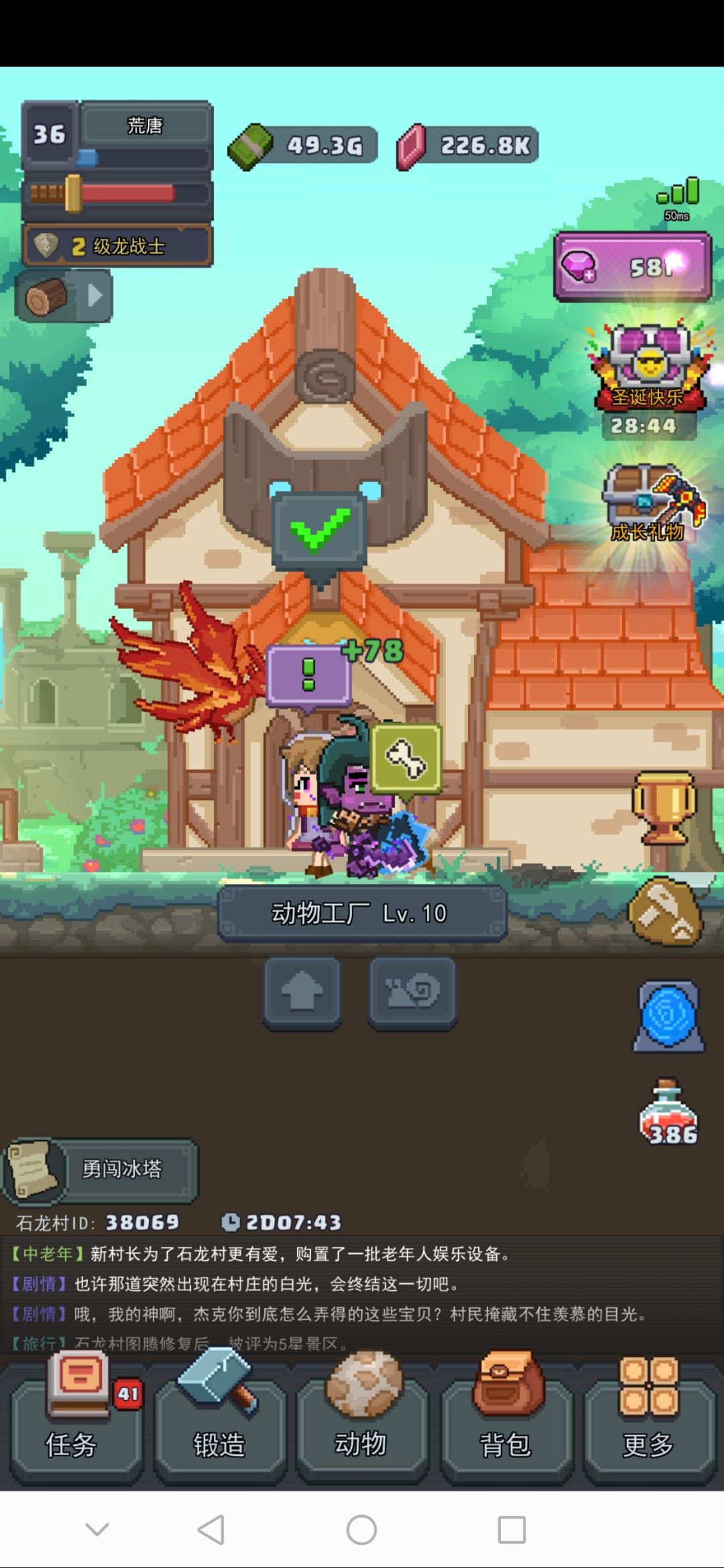The image size is (724, 1568).
Task: Tap the purple gem purchase button
Action: (x=632, y=267)
